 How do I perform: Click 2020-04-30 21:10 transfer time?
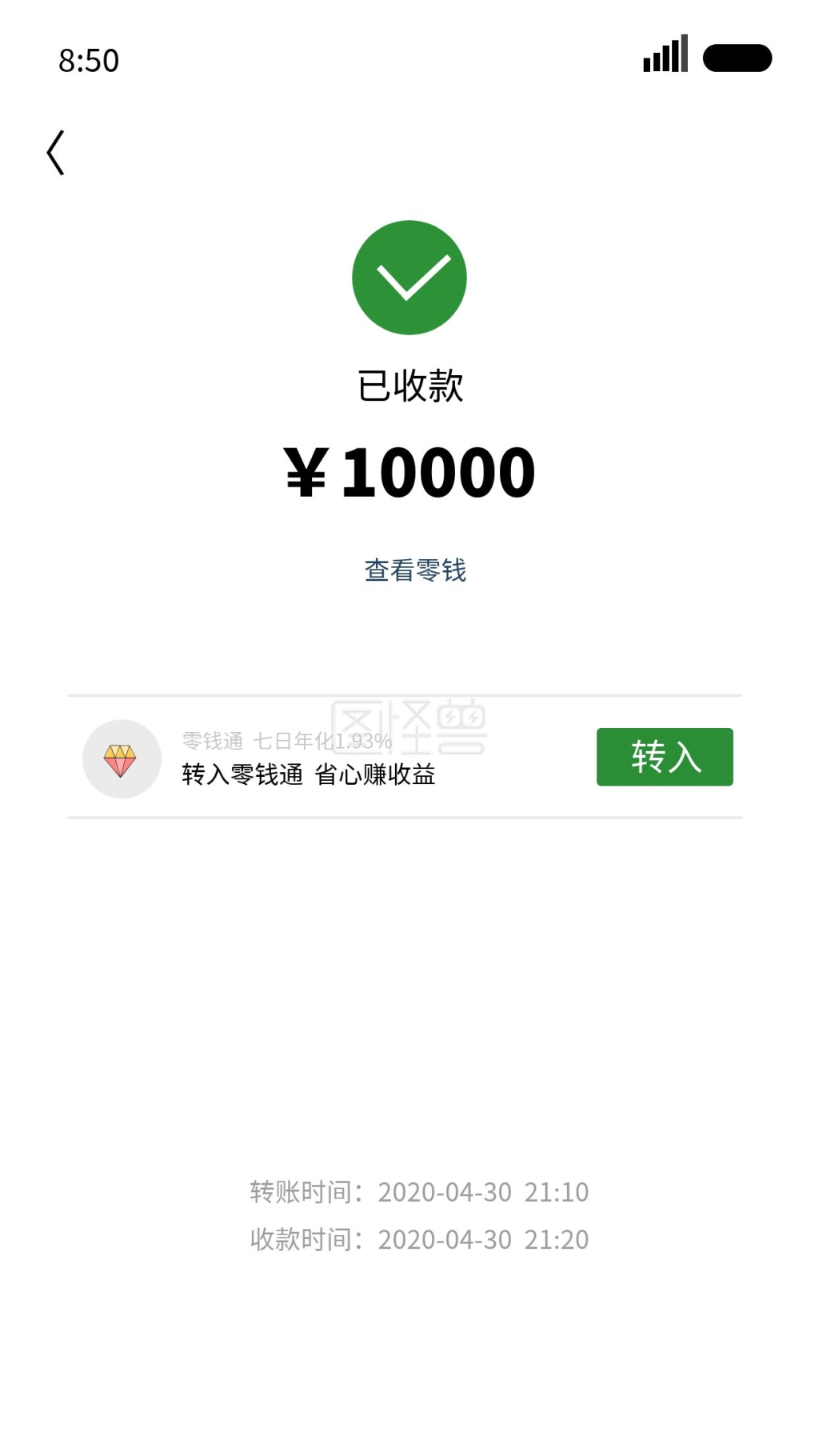pos(484,1191)
